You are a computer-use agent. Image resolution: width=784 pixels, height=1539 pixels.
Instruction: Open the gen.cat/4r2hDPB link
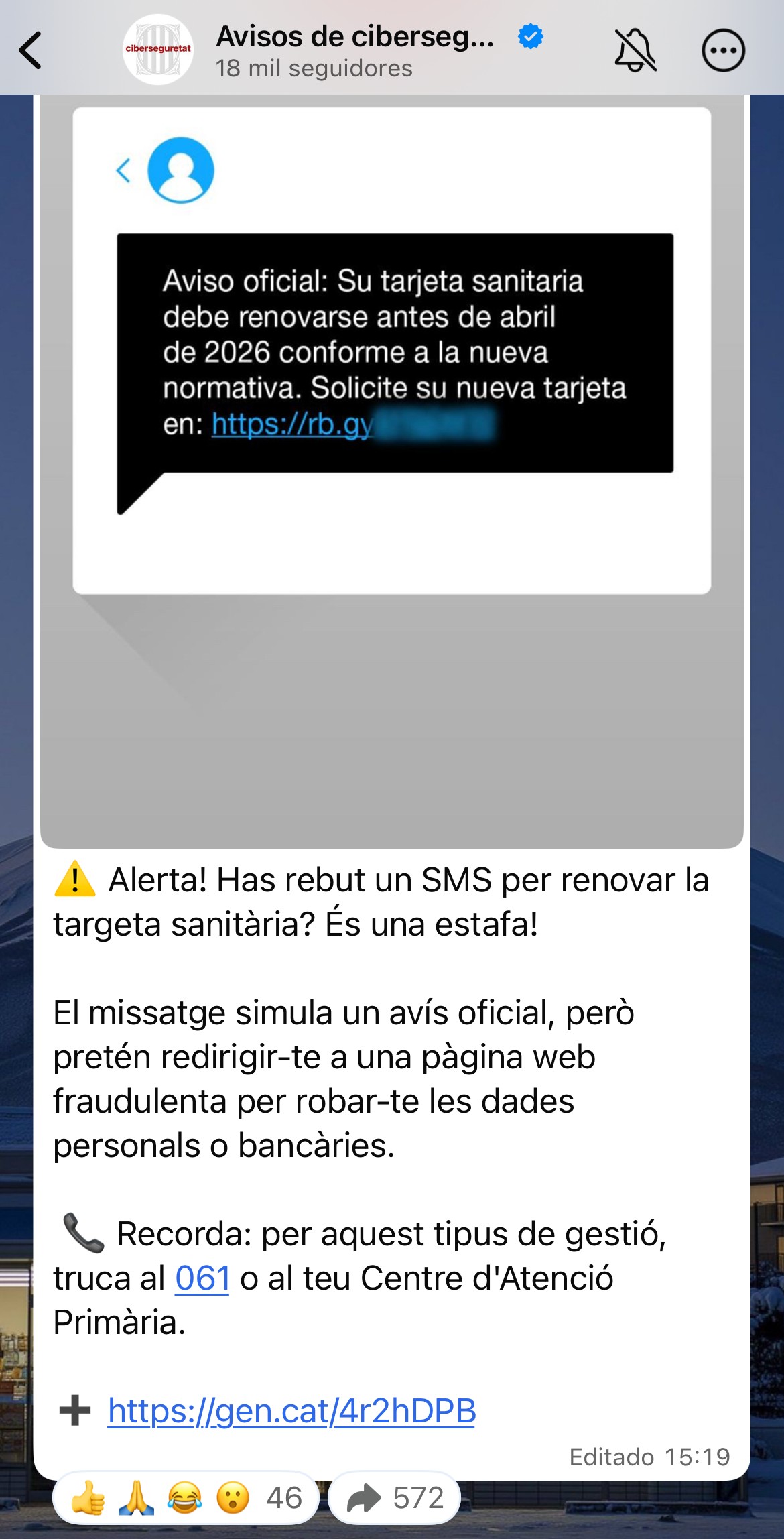point(291,1411)
